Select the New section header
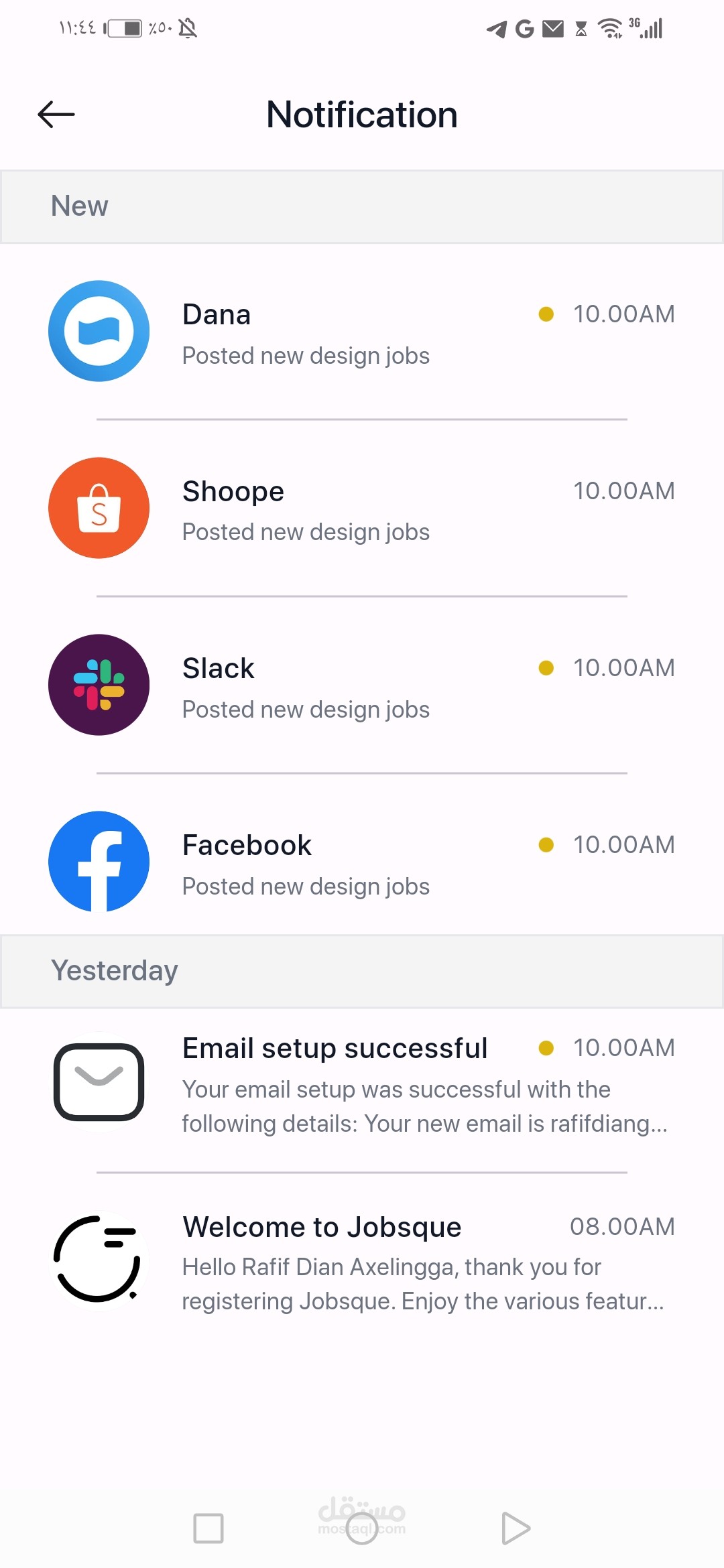Image resolution: width=724 pixels, height=1568 pixels. pyautogui.click(x=78, y=206)
